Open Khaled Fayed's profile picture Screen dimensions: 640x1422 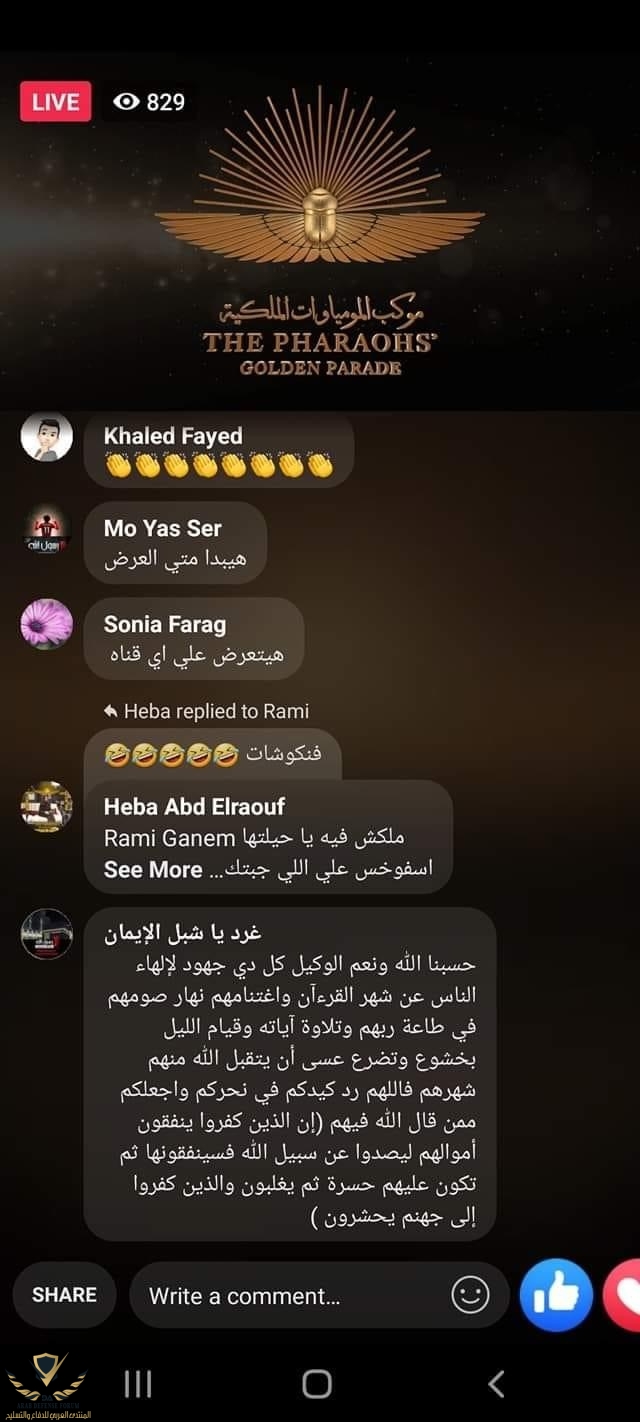pos(47,437)
